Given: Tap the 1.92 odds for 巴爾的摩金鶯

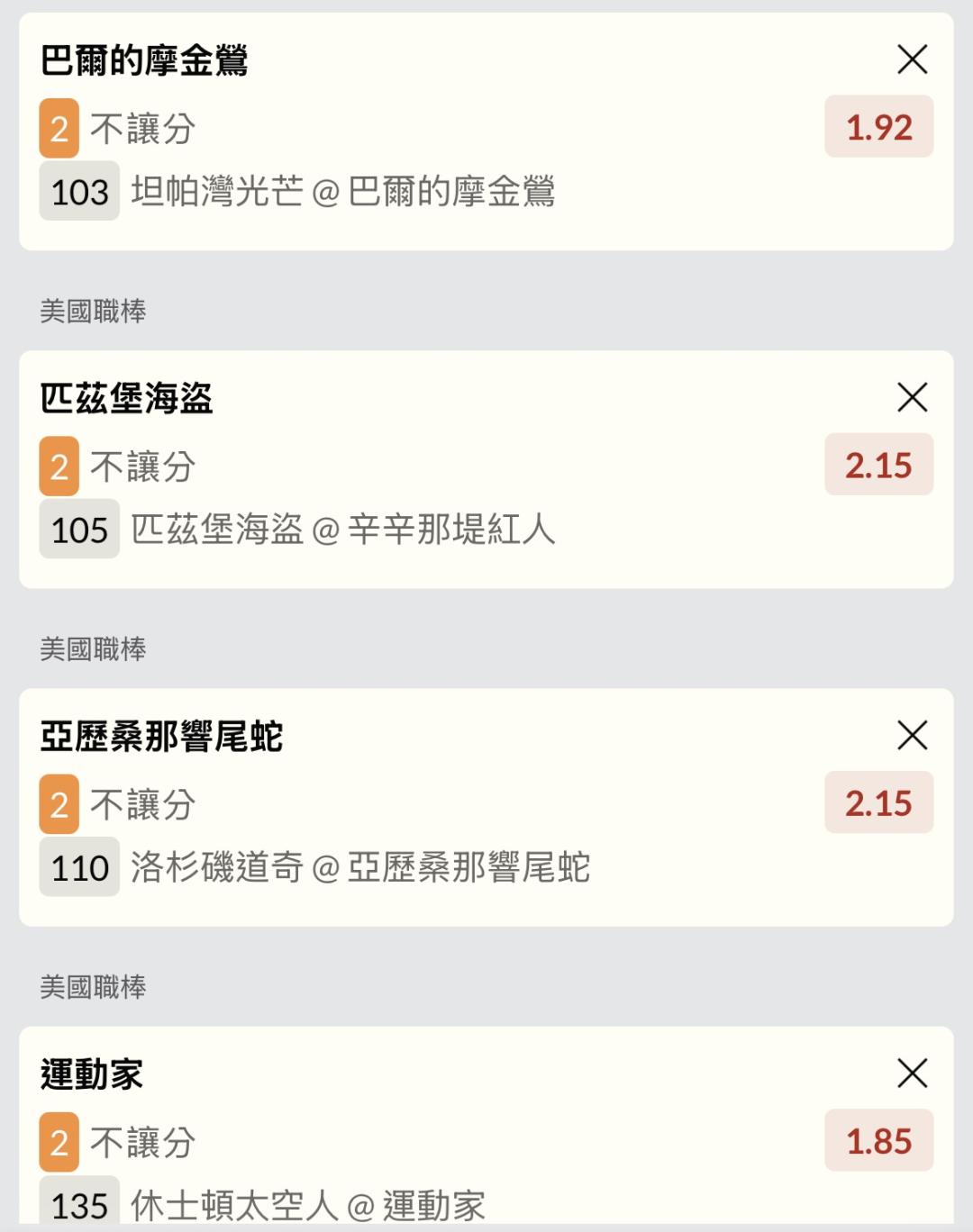Looking at the screenshot, I should pos(878,127).
